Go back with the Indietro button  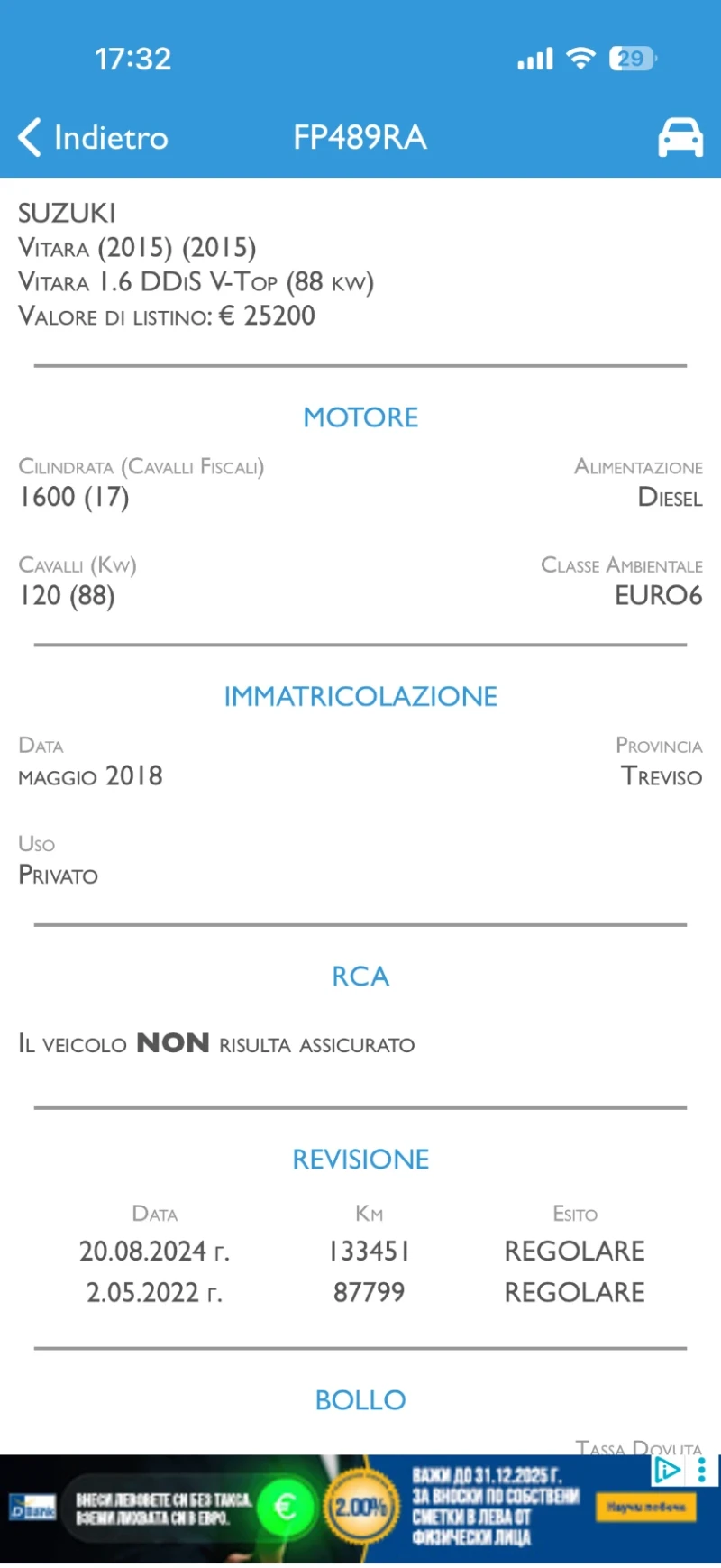click(x=94, y=137)
